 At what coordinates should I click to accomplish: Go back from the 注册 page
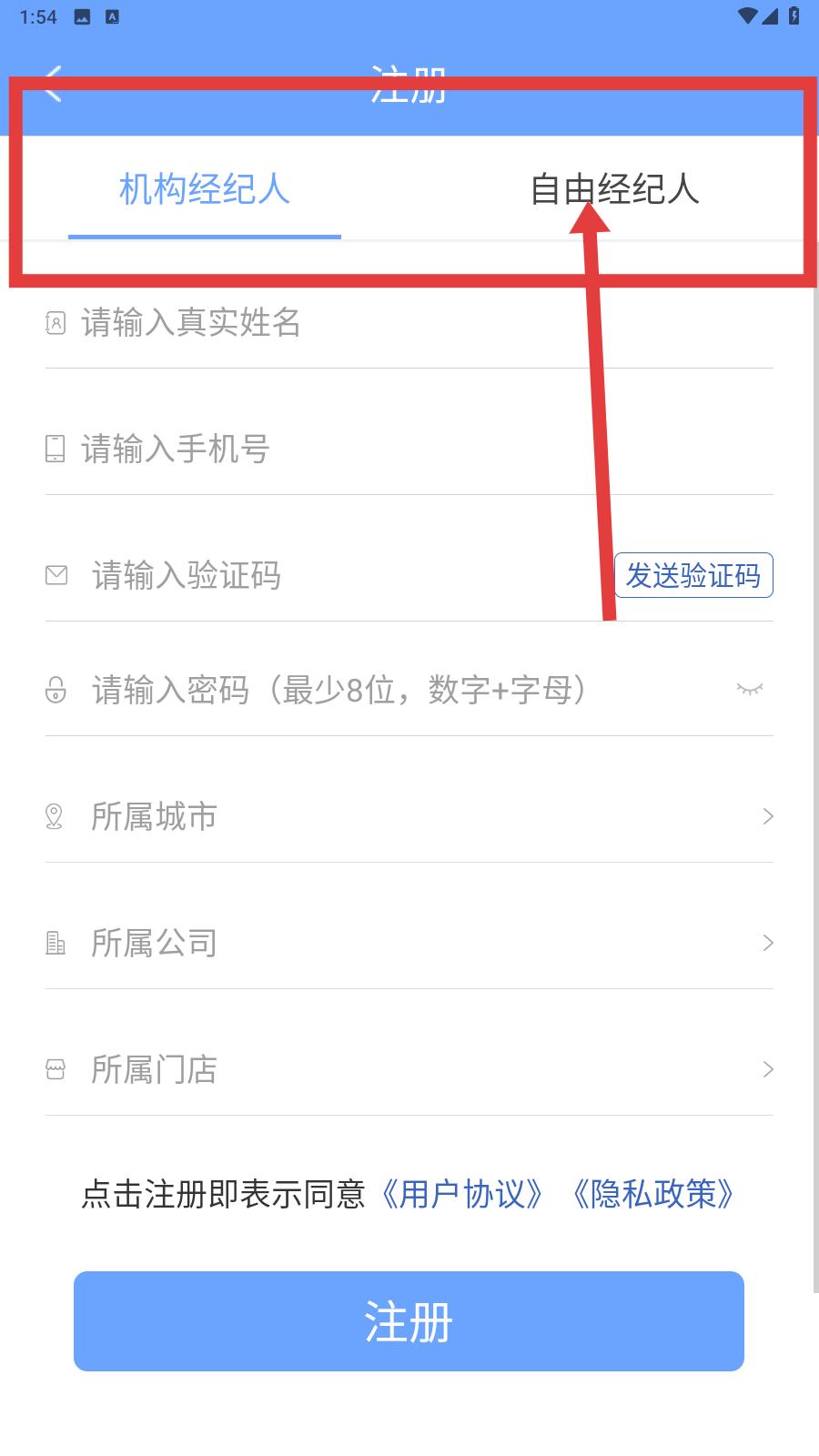click(53, 86)
